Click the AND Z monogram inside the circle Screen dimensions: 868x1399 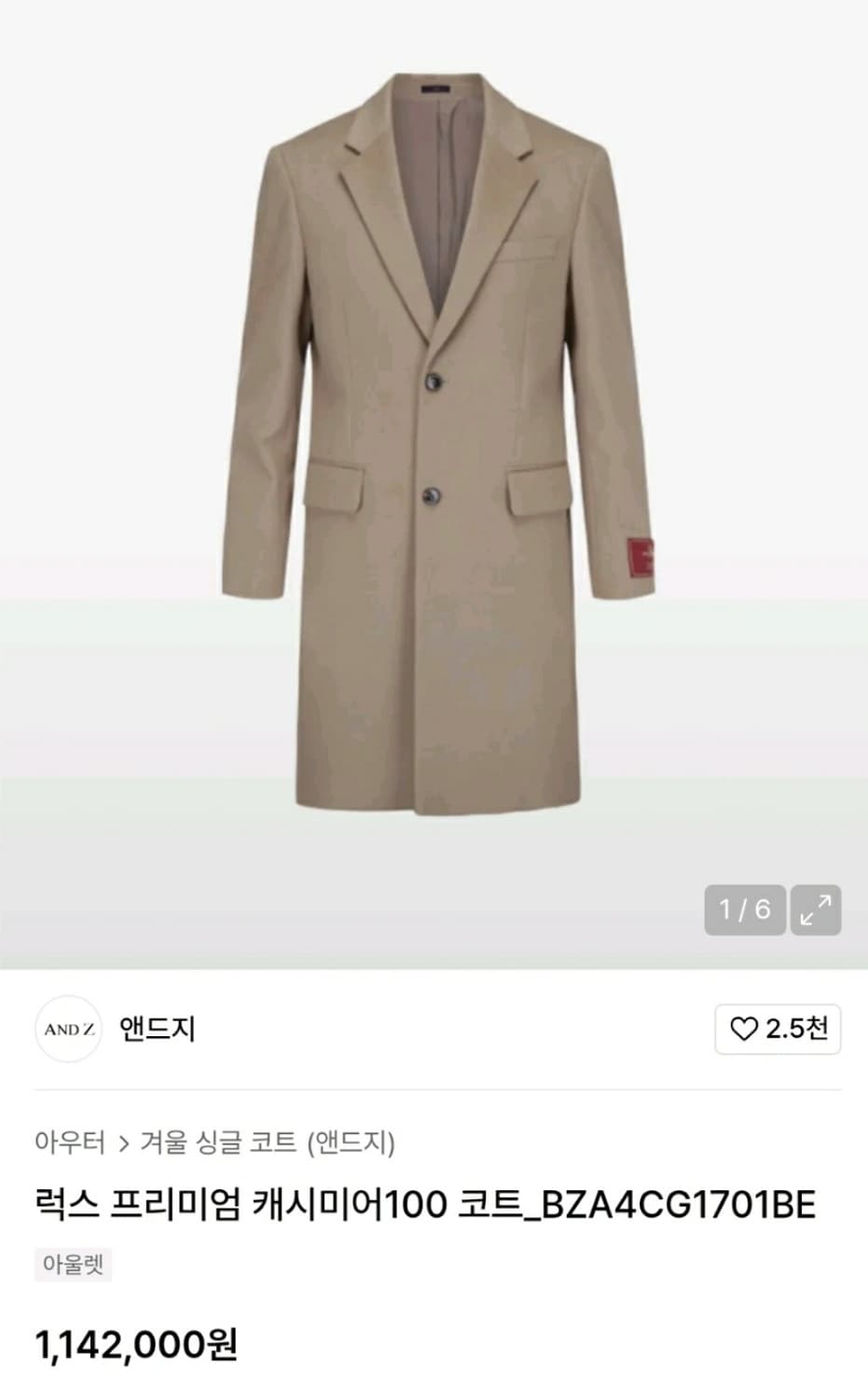68,1031
